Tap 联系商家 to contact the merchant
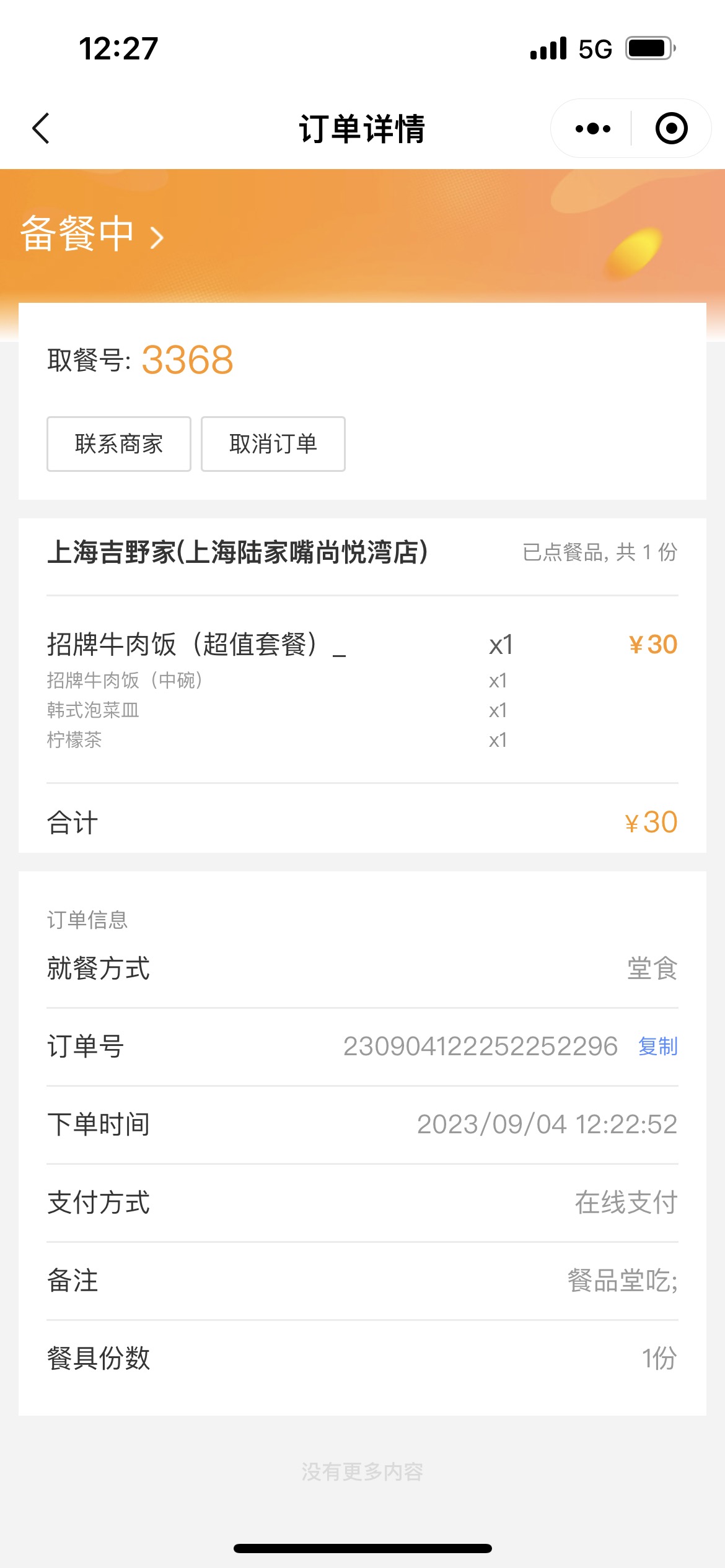The image size is (725, 1568). [x=119, y=444]
